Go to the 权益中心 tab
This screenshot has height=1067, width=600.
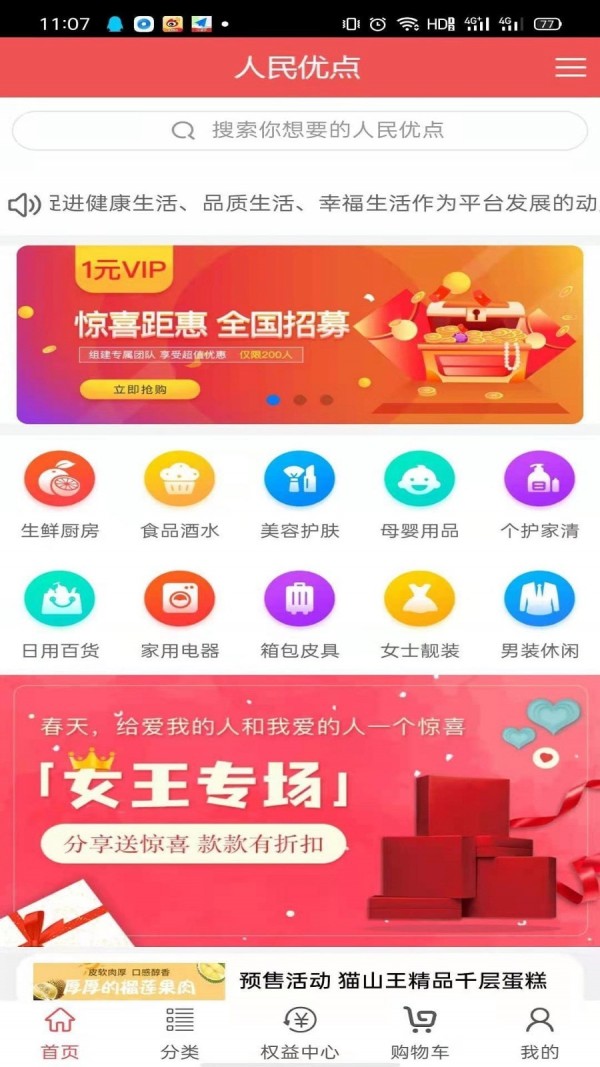click(x=300, y=1033)
